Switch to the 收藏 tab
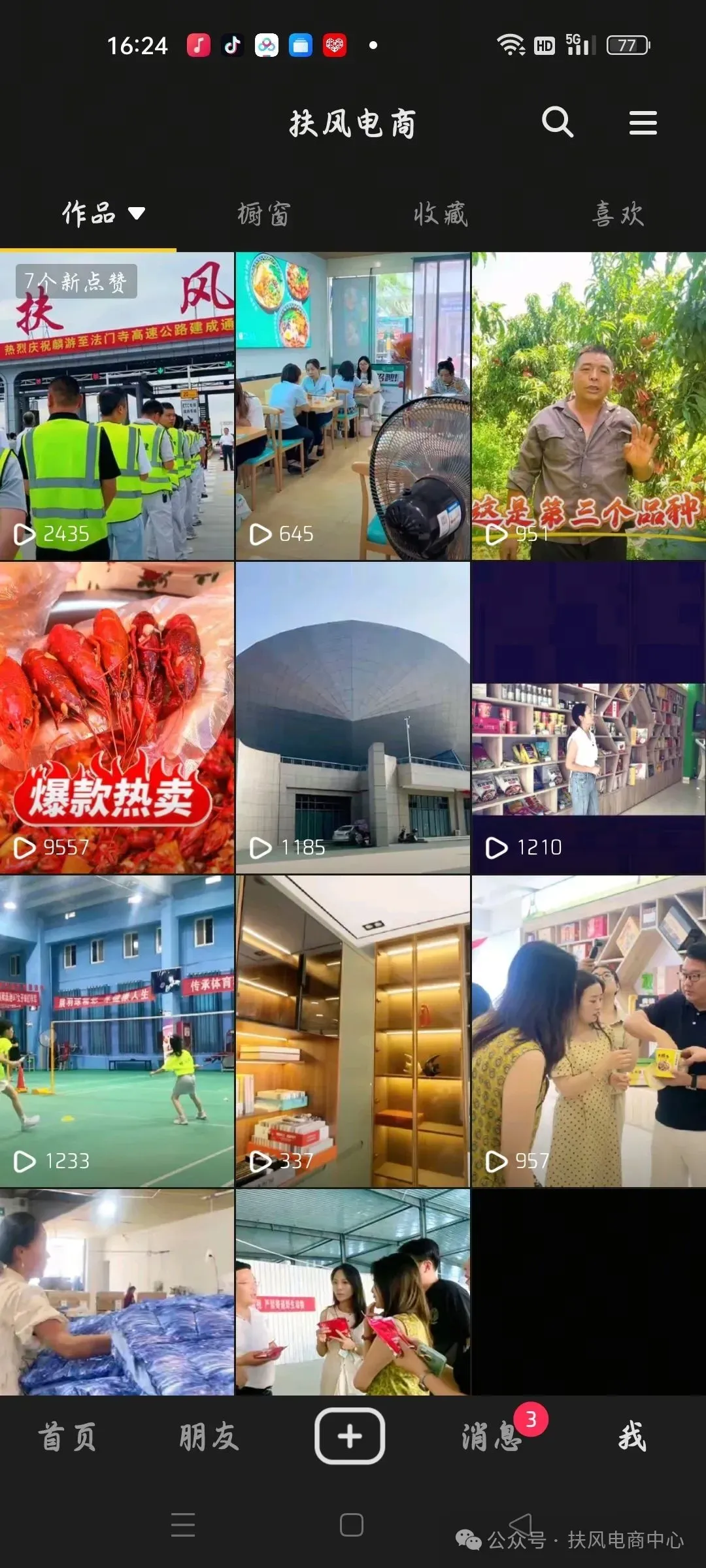Image resolution: width=706 pixels, height=1568 pixels. pyautogui.click(x=441, y=214)
